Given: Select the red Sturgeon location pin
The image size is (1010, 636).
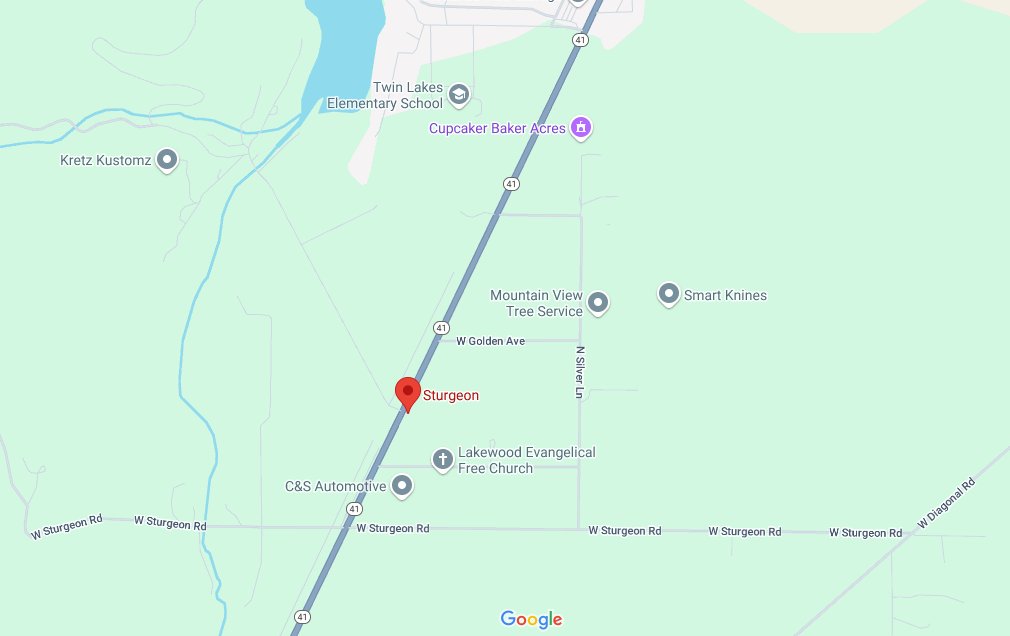Looking at the screenshot, I should click(x=407, y=392).
